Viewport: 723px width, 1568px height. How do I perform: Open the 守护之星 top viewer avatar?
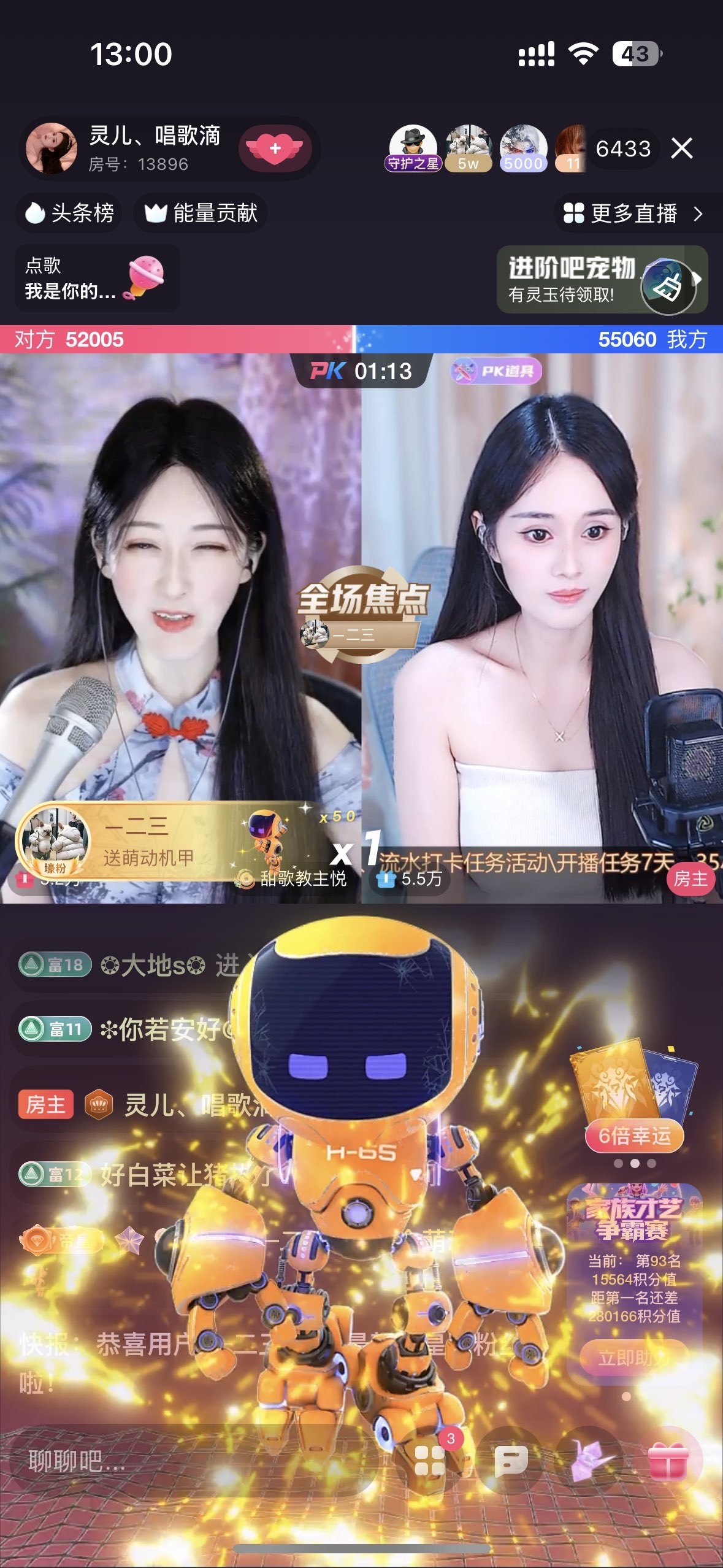coord(413,148)
